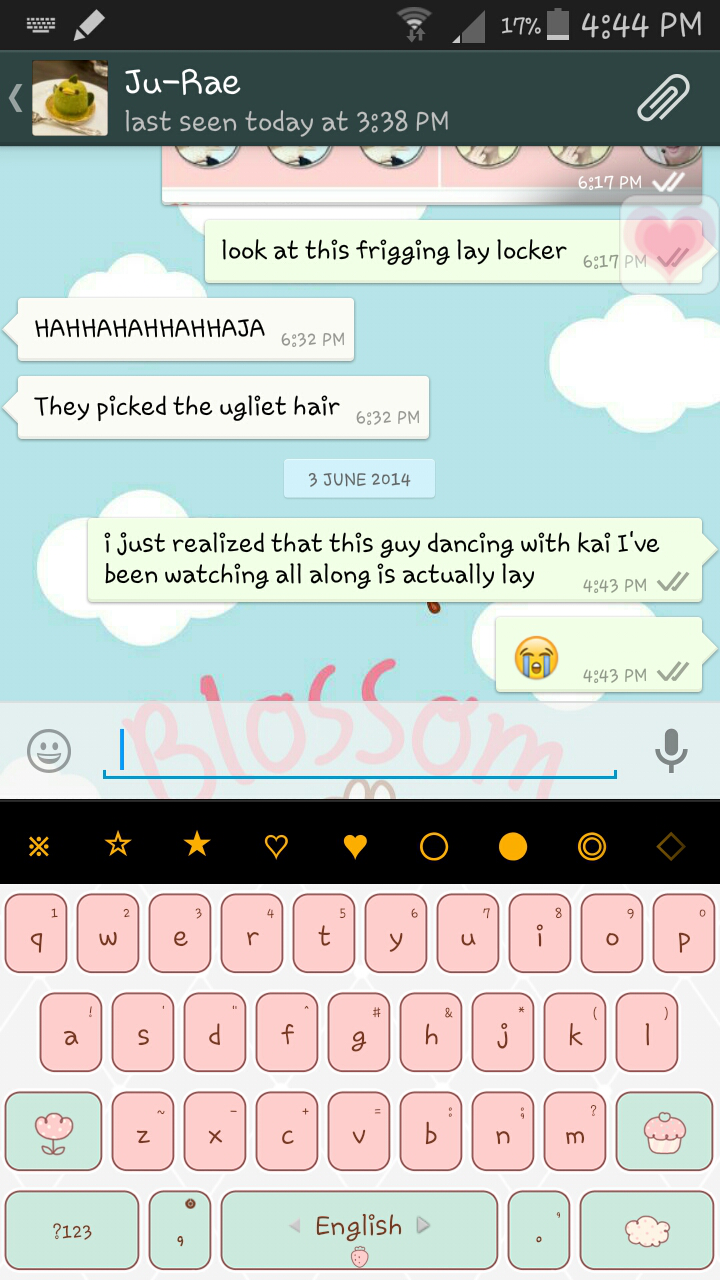Open the attachment paperclip
Image resolution: width=720 pixels, height=1280 pixels.
point(664,98)
